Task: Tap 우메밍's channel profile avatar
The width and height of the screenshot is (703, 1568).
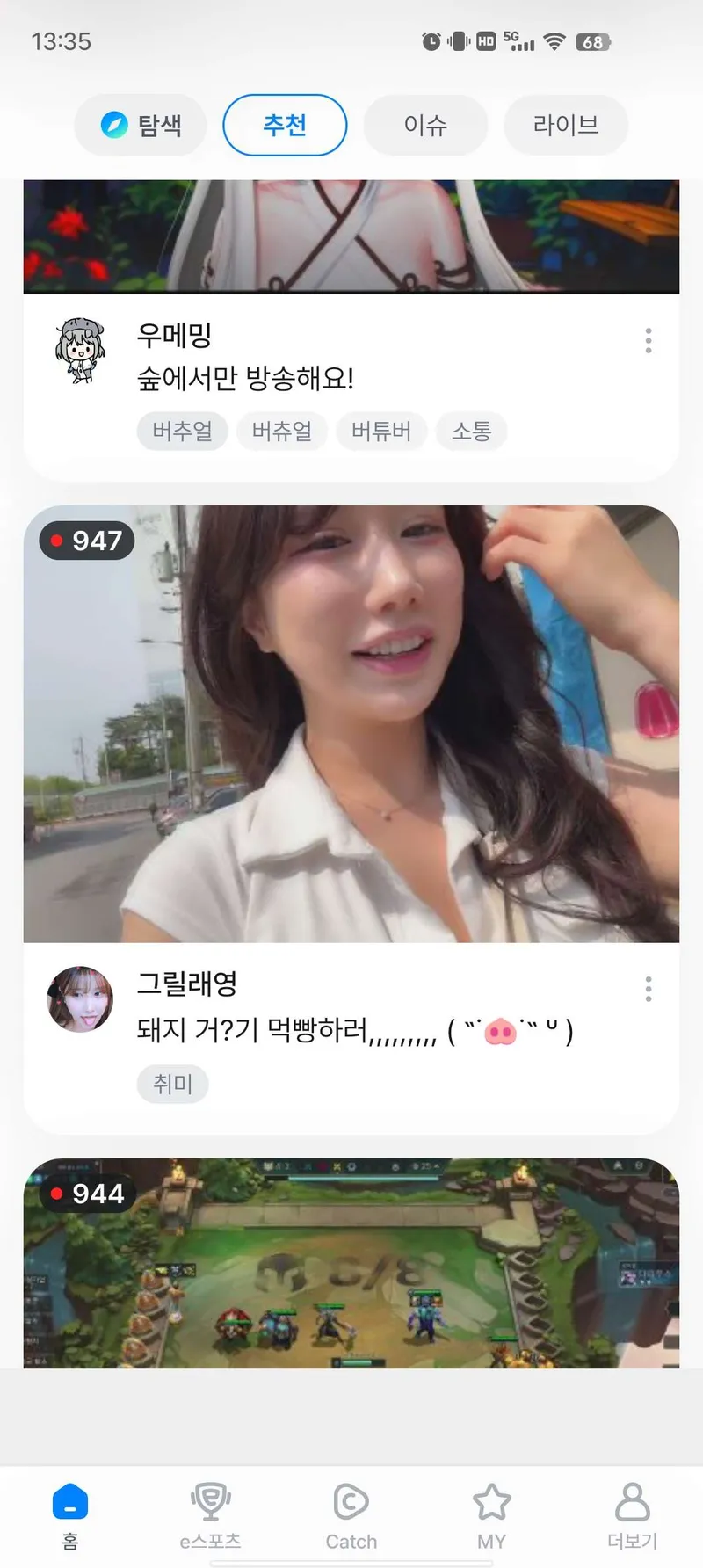Action: tap(80, 350)
